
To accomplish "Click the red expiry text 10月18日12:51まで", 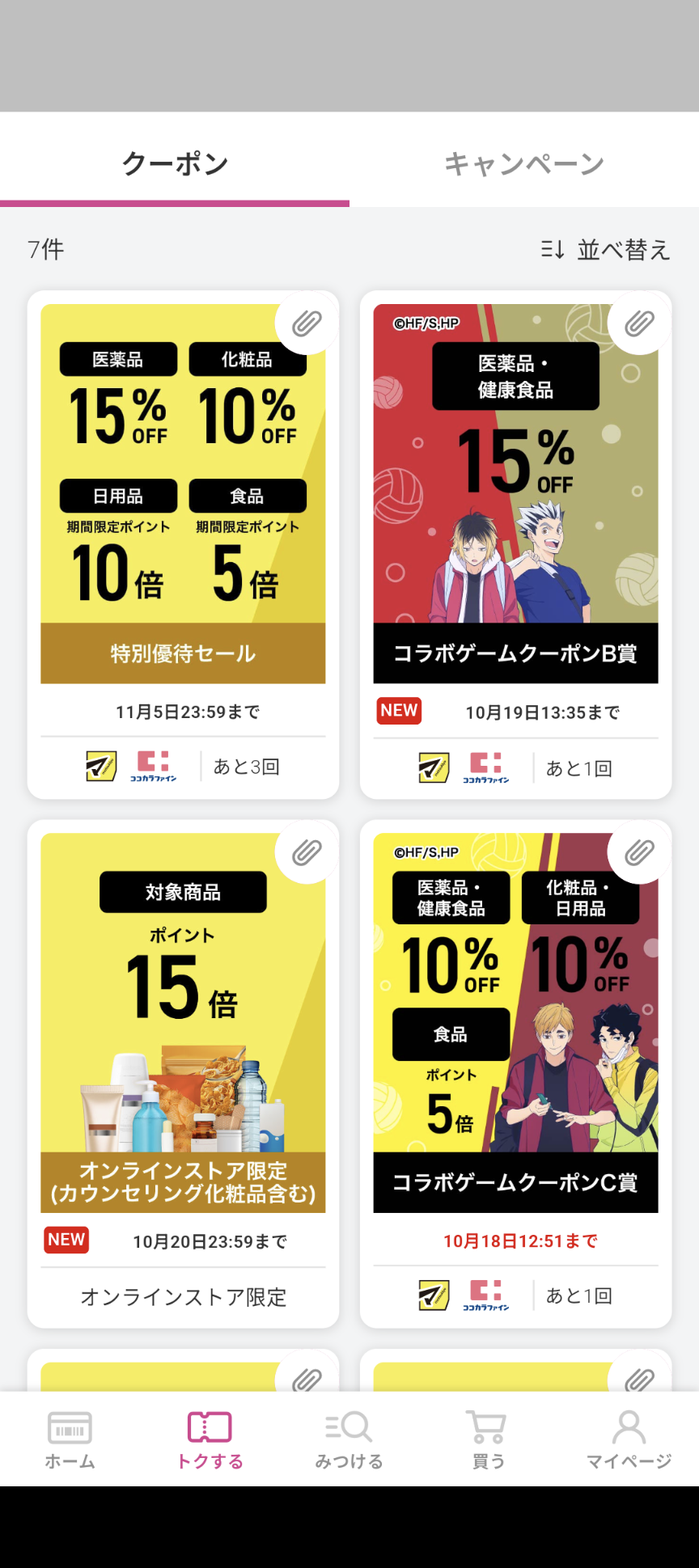I will pyautogui.click(x=521, y=1240).
